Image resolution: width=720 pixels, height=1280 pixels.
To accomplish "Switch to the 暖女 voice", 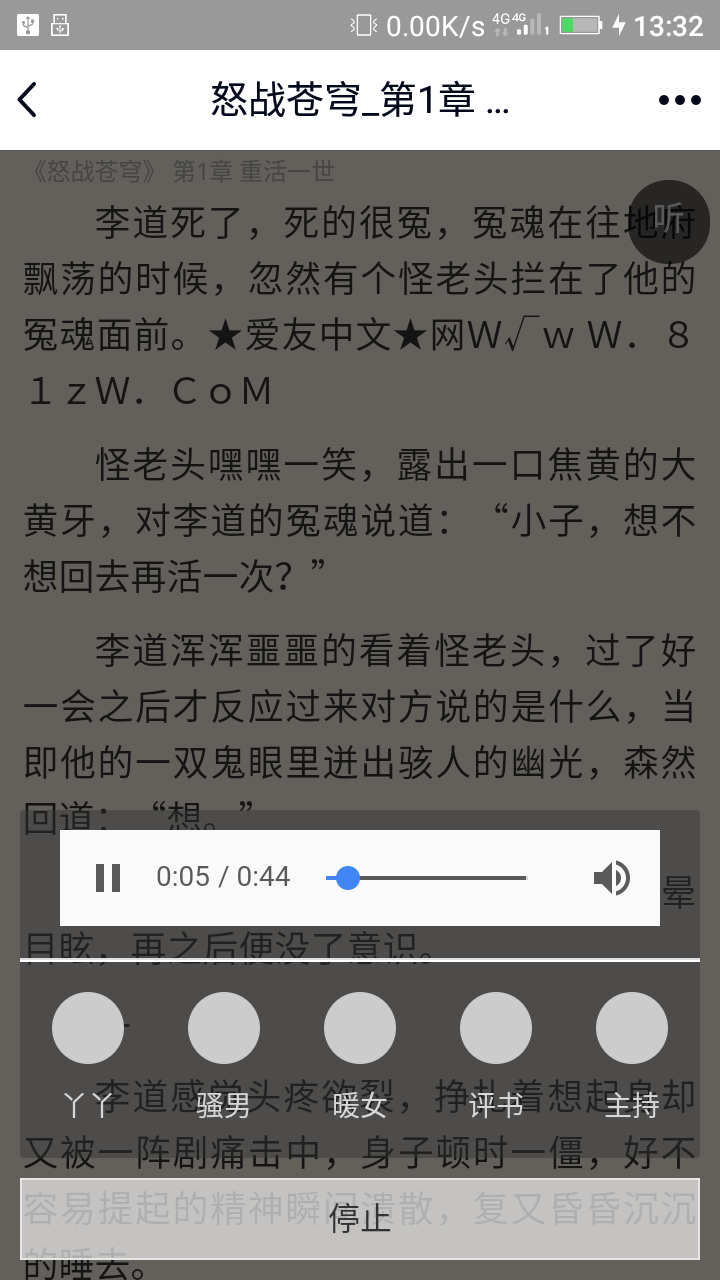I will pyautogui.click(x=360, y=1028).
